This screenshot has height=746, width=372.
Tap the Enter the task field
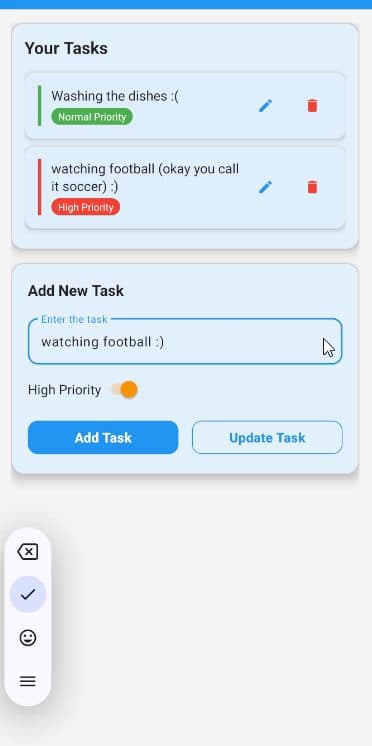pos(185,342)
